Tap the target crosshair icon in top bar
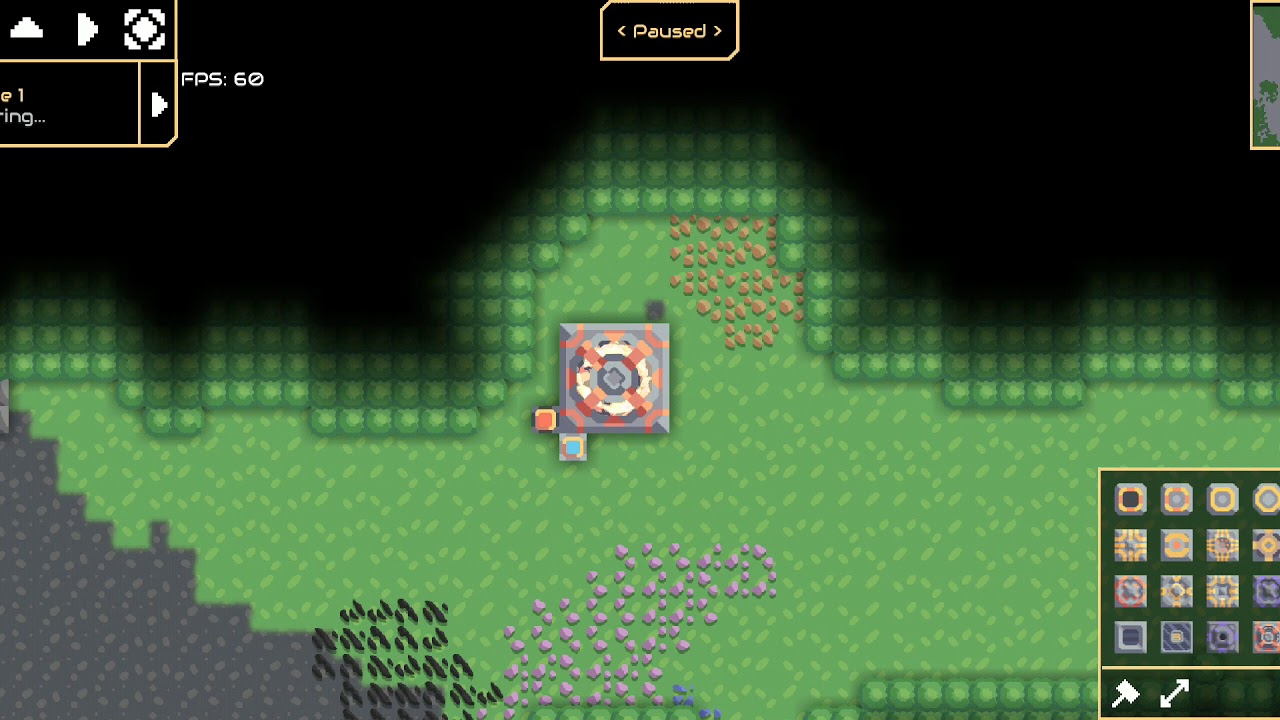 (144, 30)
